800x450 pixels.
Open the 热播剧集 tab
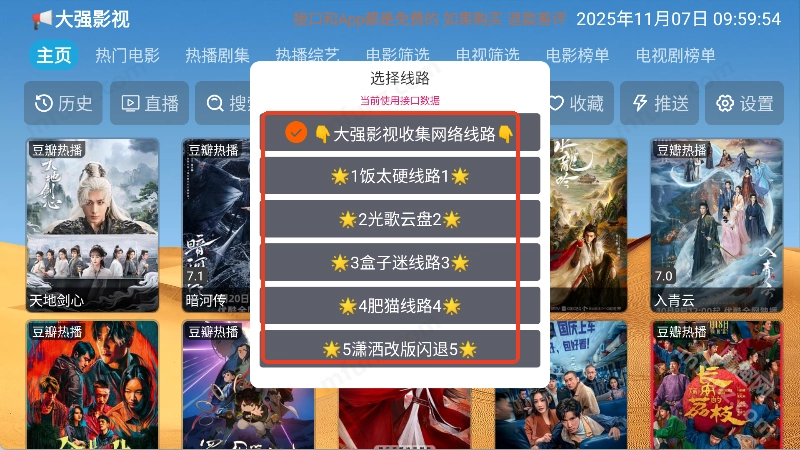217,56
